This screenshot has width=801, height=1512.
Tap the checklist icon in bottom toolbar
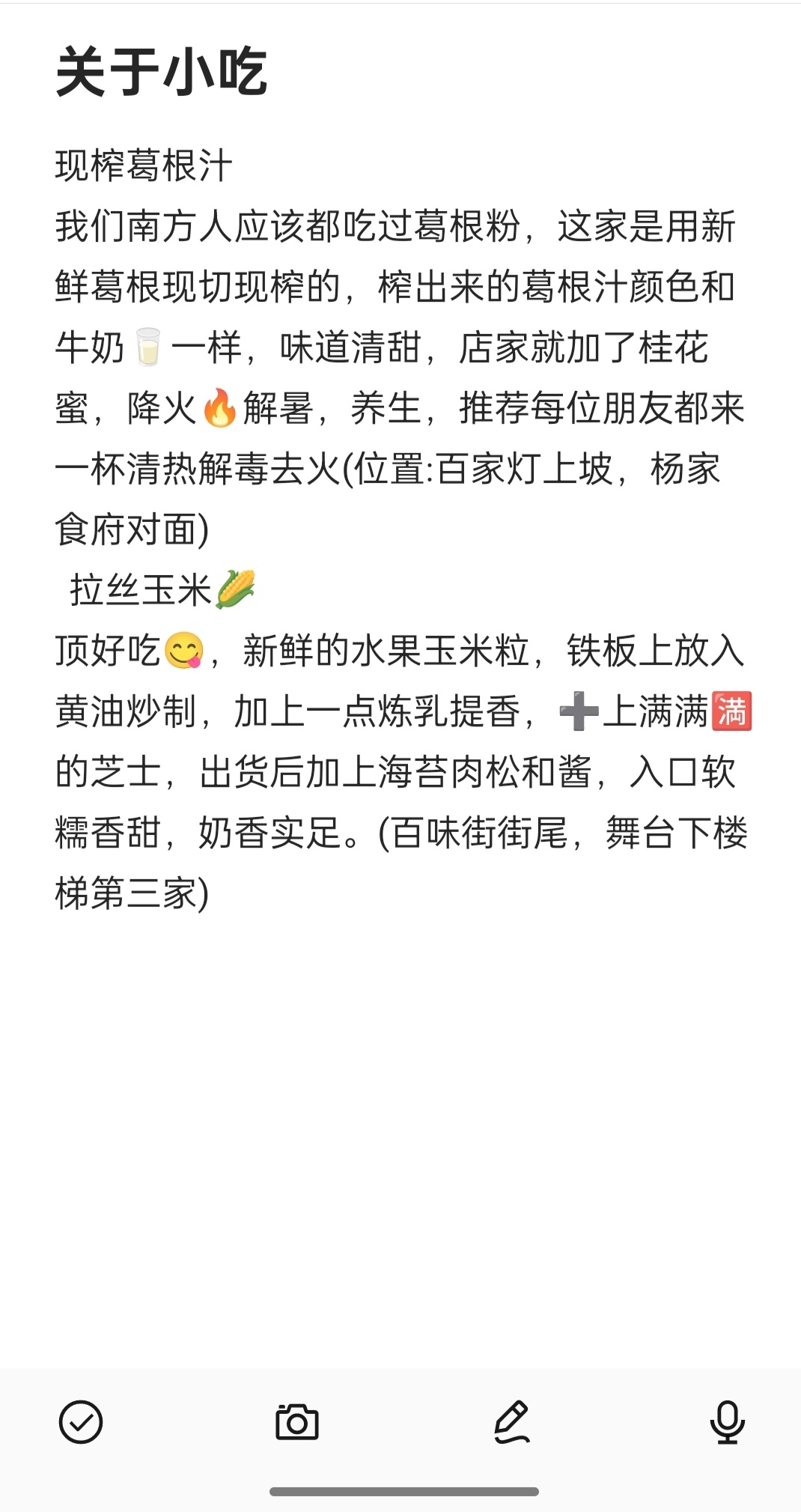[81, 1421]
